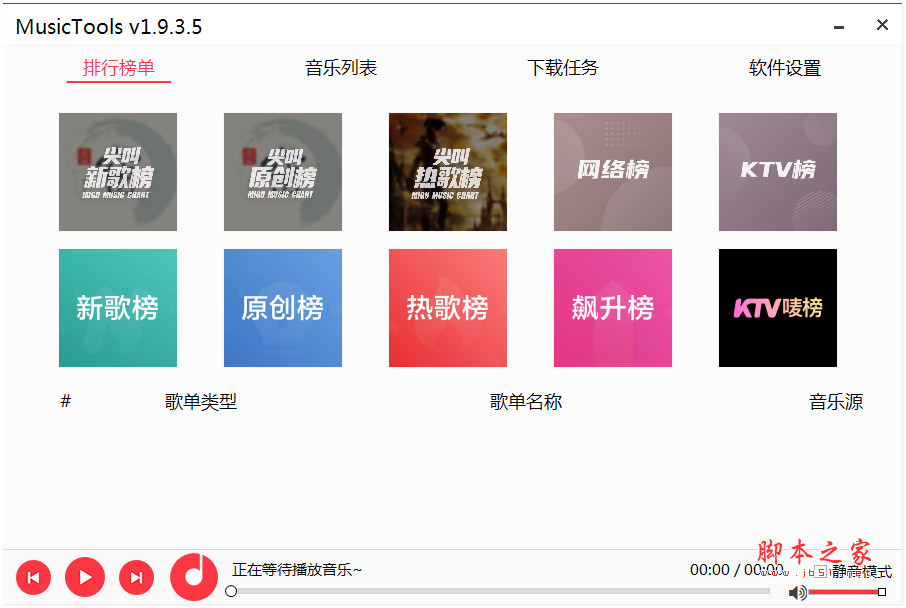Open the 下载任务 tab
Image resolution: width=906 pixels, height=608 pixels.
click(x=563, y=68)
